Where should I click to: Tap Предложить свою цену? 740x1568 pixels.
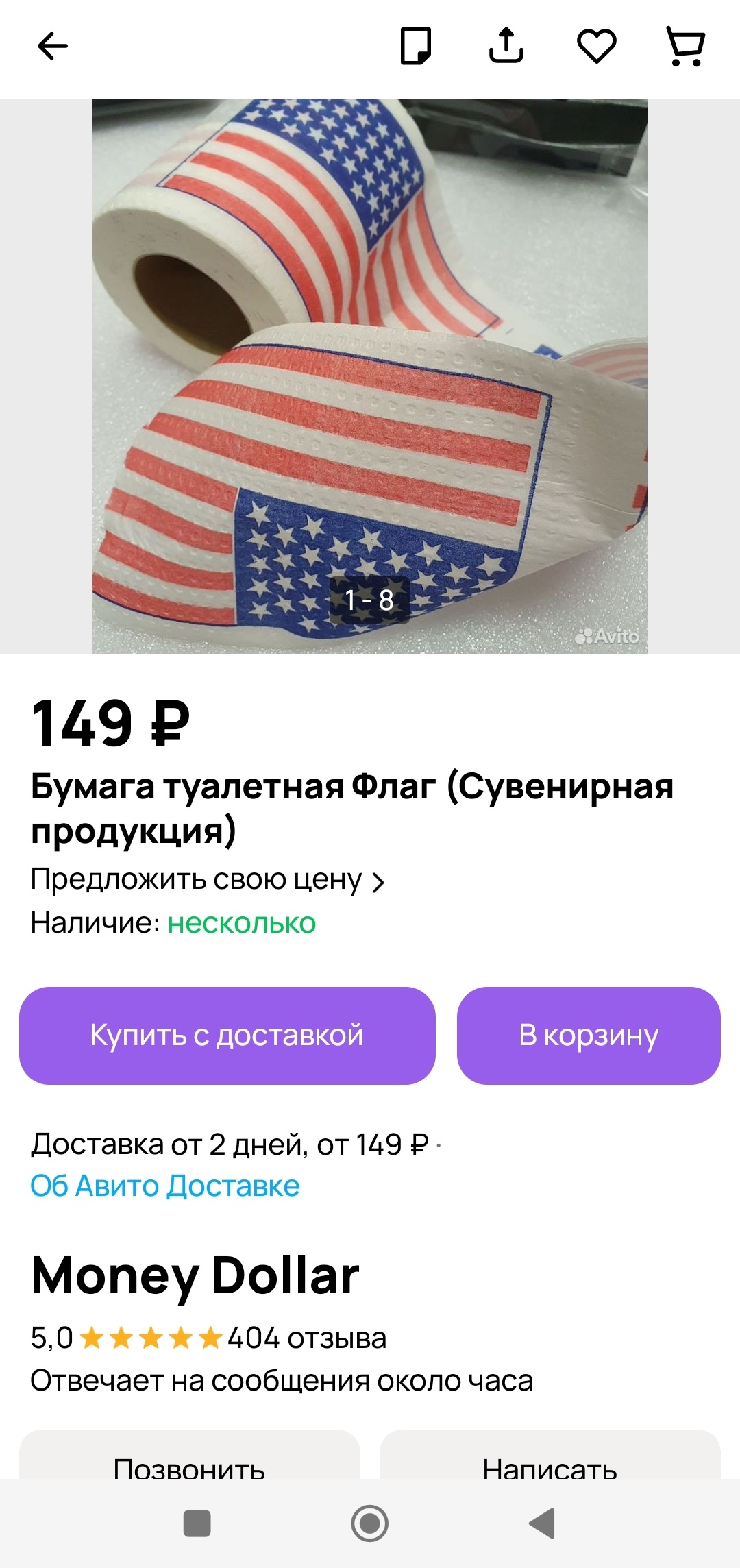208,879
